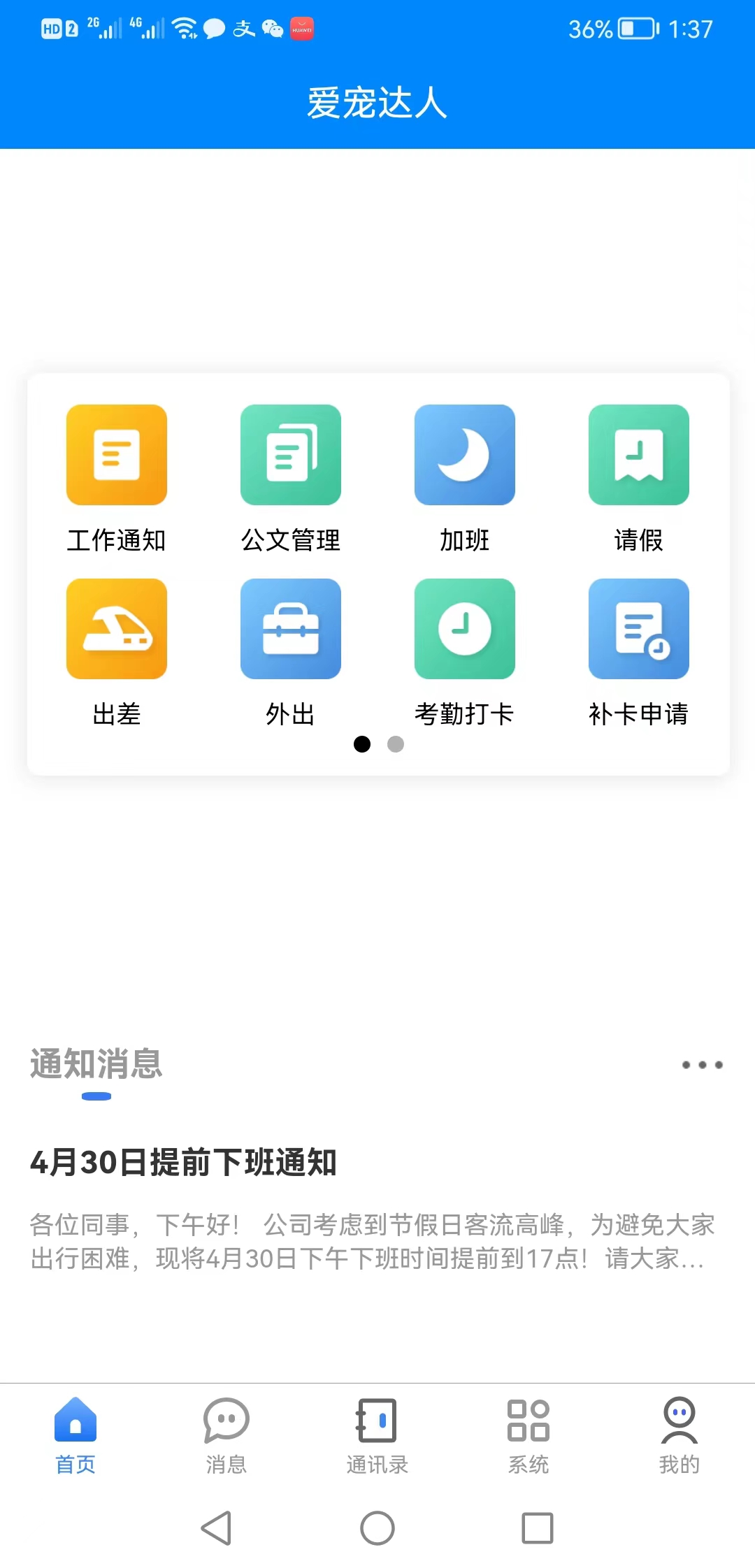755x1568 pixels.
Task: Open the 请假 leave request
Action: [639, 455]
